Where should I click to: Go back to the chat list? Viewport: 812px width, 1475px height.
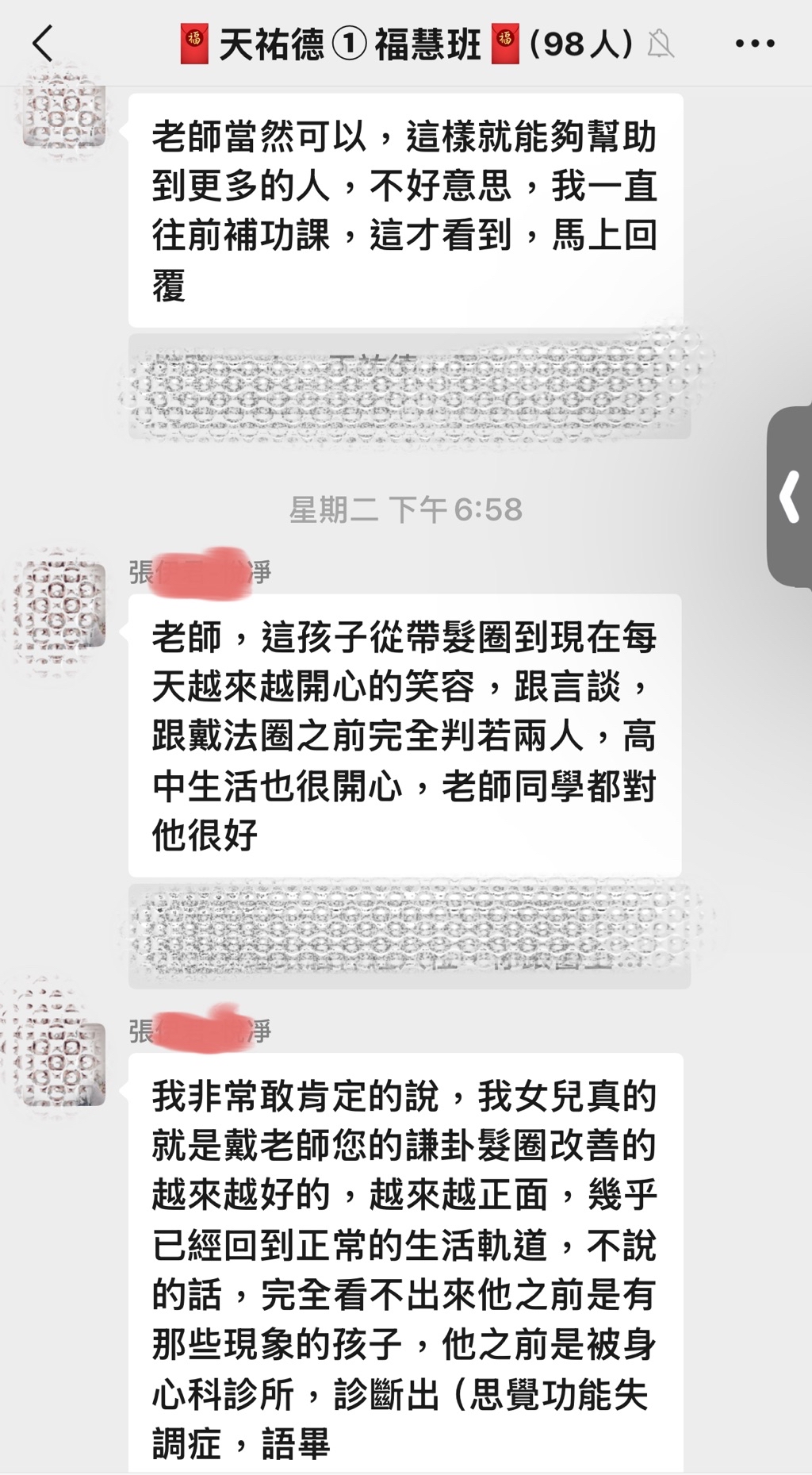tap(43, 43)
